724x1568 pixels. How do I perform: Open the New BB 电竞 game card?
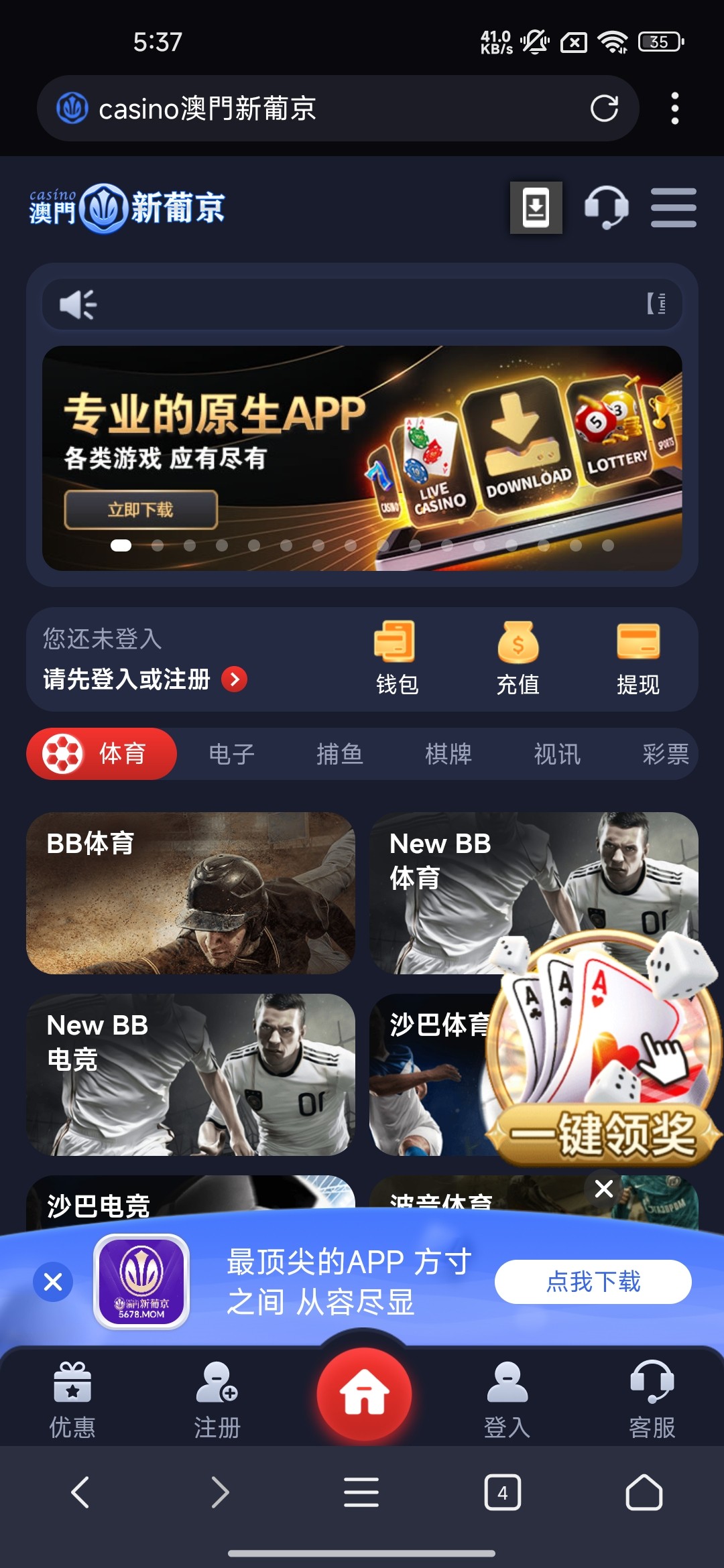point(190,1075)
